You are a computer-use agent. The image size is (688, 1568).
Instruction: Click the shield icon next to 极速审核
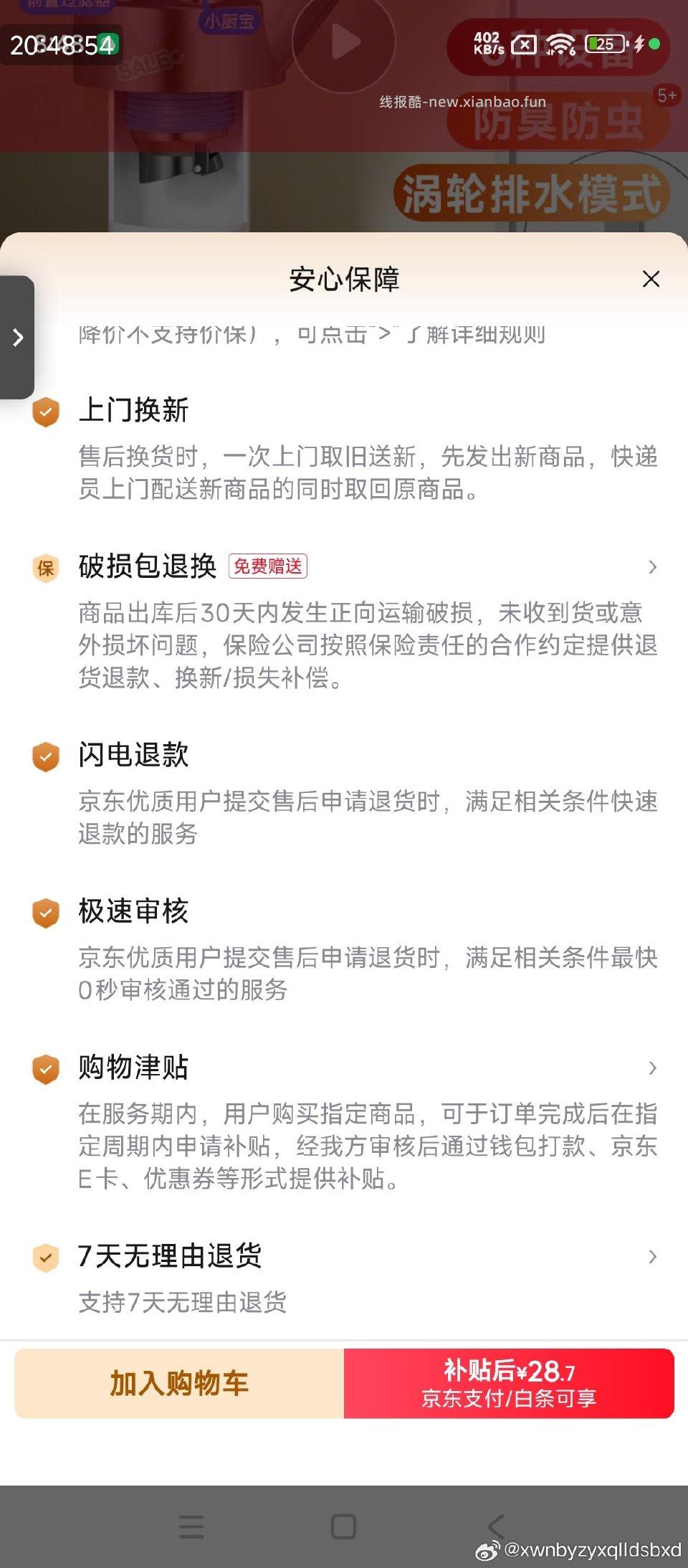coord(45,912)
